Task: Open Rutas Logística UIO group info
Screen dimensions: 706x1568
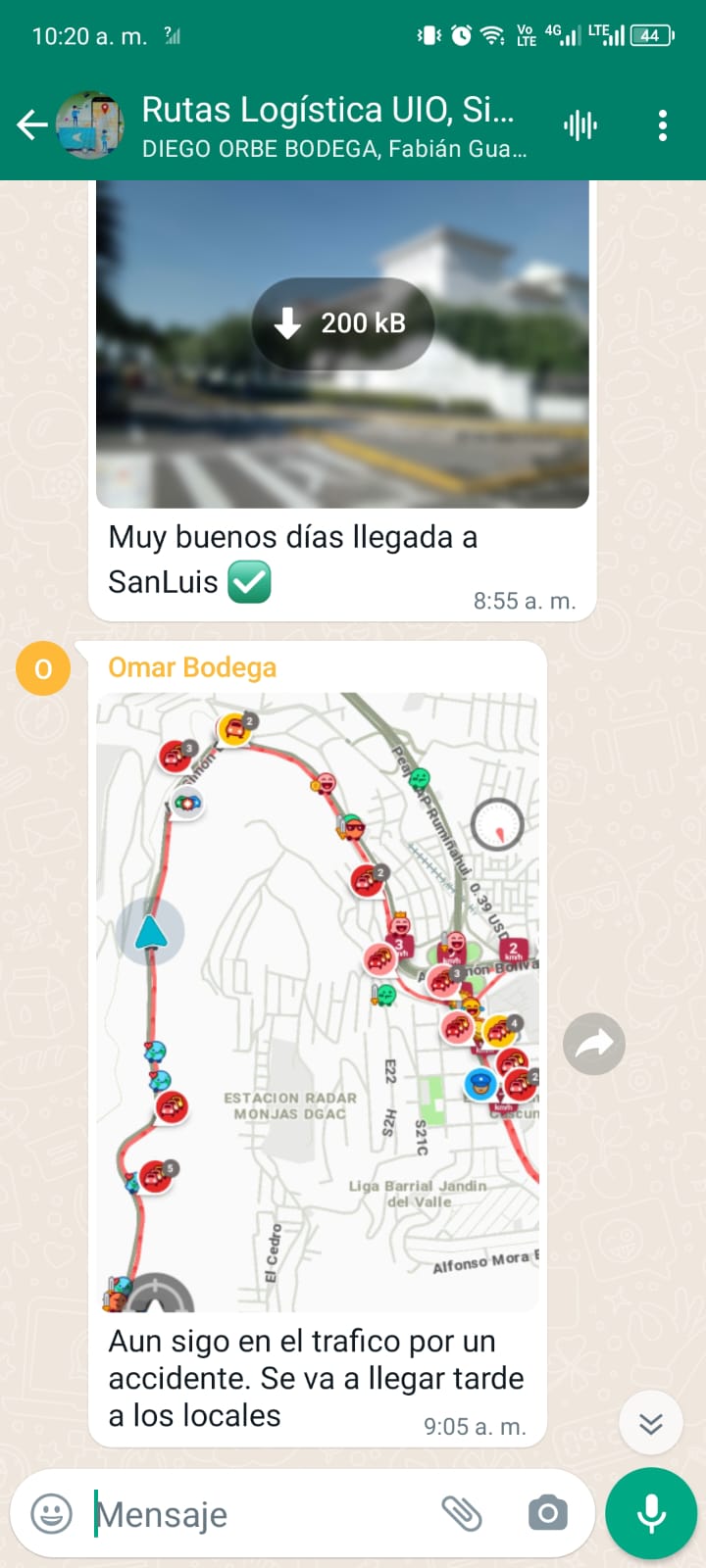Action: pos(333,125)
